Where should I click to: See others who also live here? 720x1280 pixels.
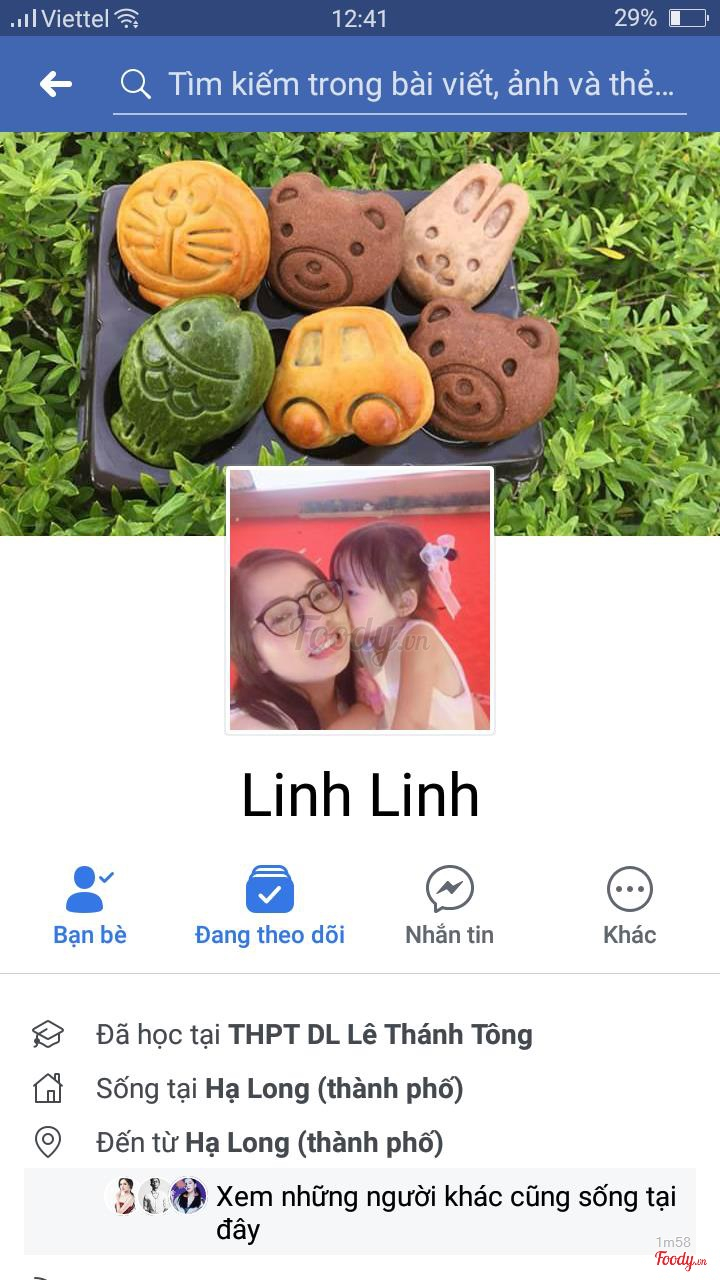point(445,1212)
